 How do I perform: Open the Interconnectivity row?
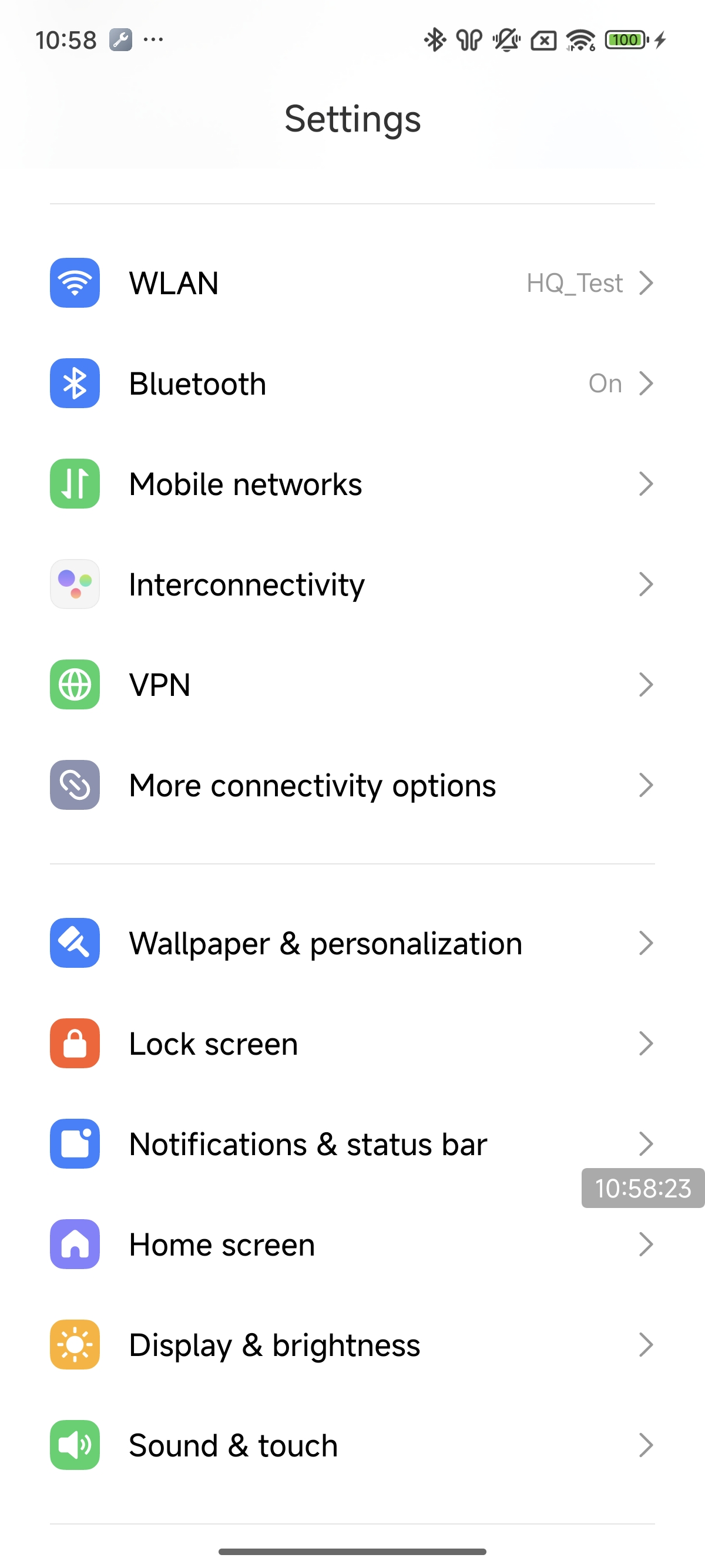(352, 584)
